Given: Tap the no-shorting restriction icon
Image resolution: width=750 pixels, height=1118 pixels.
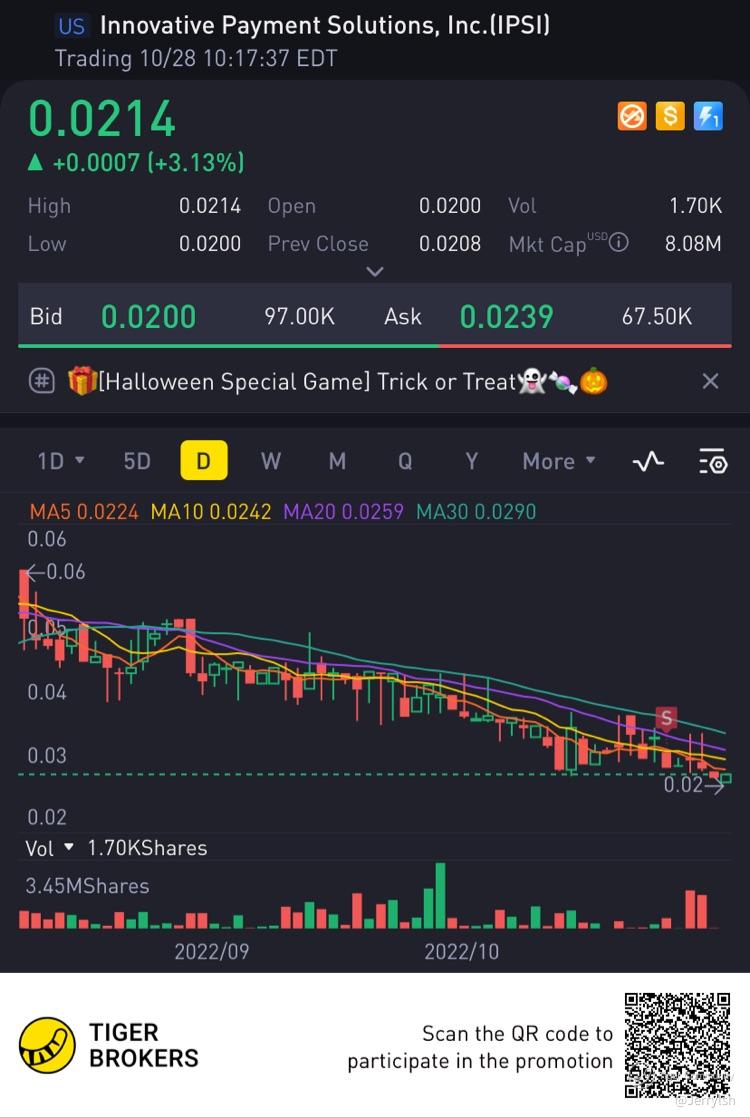Looking at the screenshot, I should [x=632, y=117].
